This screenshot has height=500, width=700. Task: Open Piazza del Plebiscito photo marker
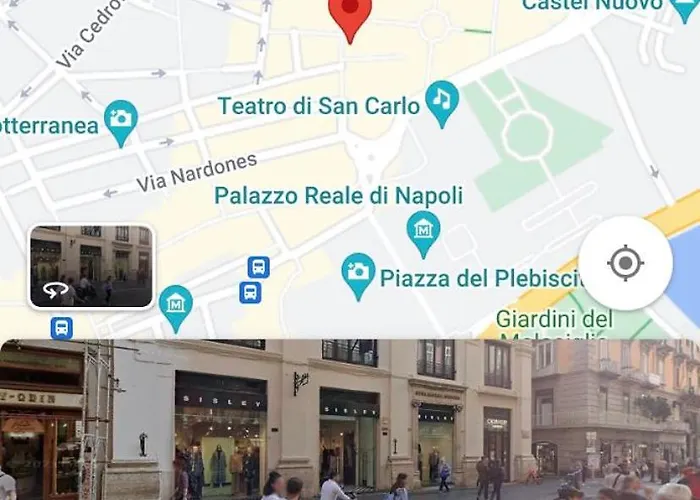pos(358,273)
